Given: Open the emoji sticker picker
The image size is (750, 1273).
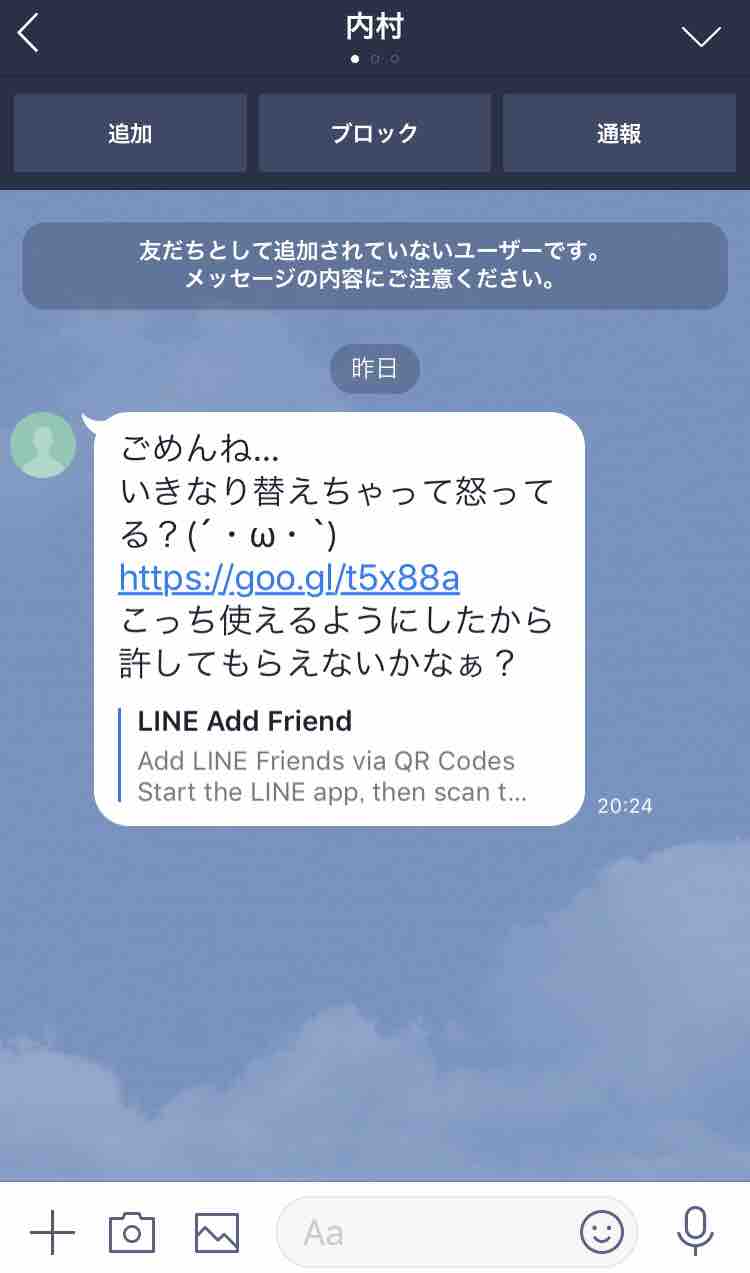Looking at the screenshot, I should point(602,1232).
